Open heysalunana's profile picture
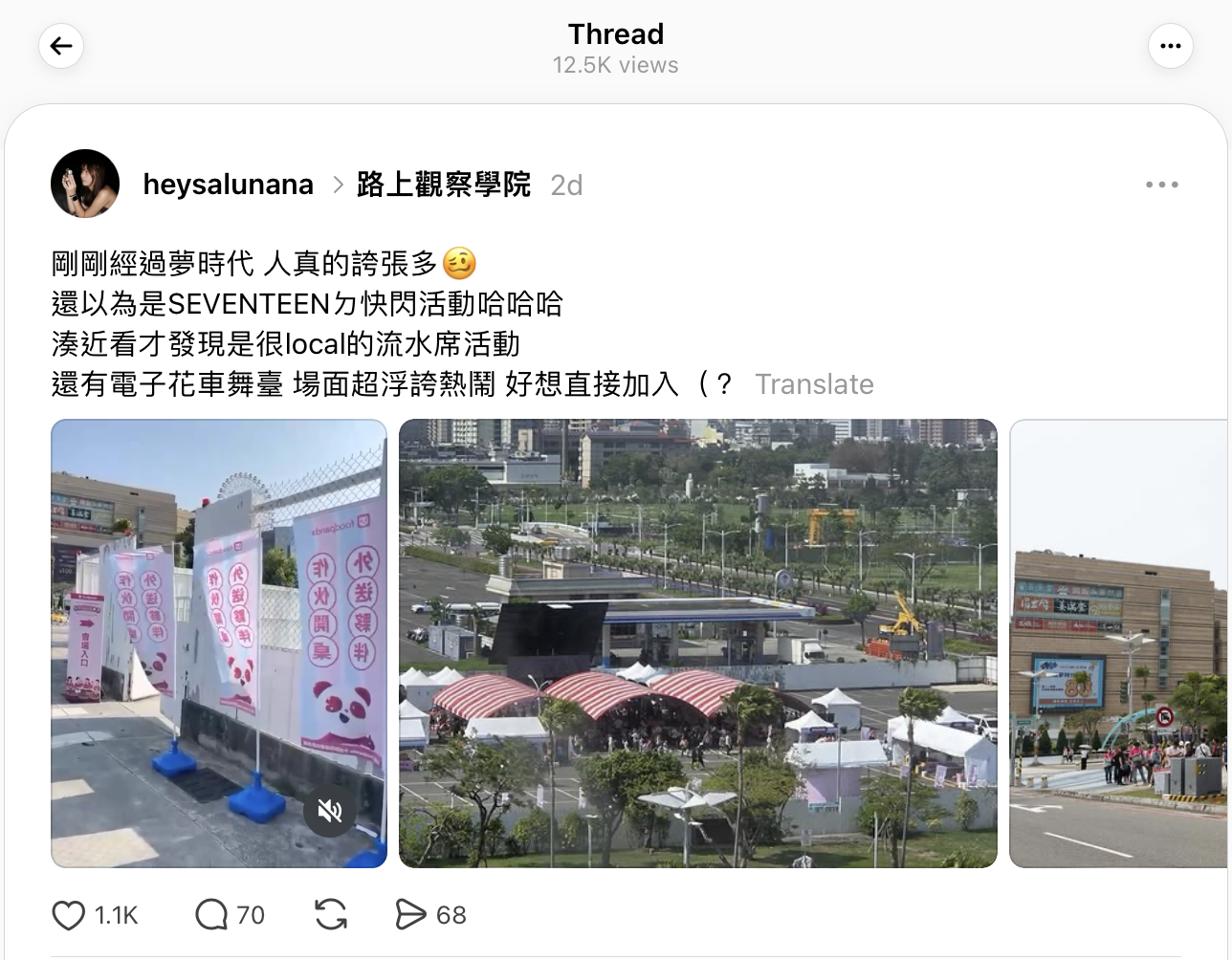Screen dimensions: 1232x960 click(x=85, y=184)
